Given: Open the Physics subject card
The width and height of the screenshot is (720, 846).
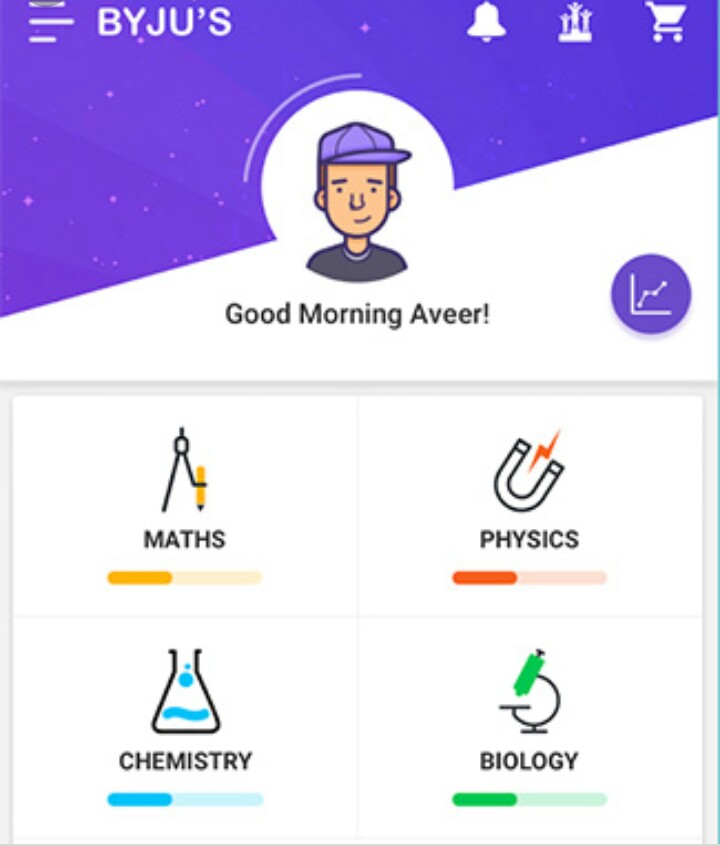Looking at the screenshot, I should pyautogui.click(x=530, y=505).
